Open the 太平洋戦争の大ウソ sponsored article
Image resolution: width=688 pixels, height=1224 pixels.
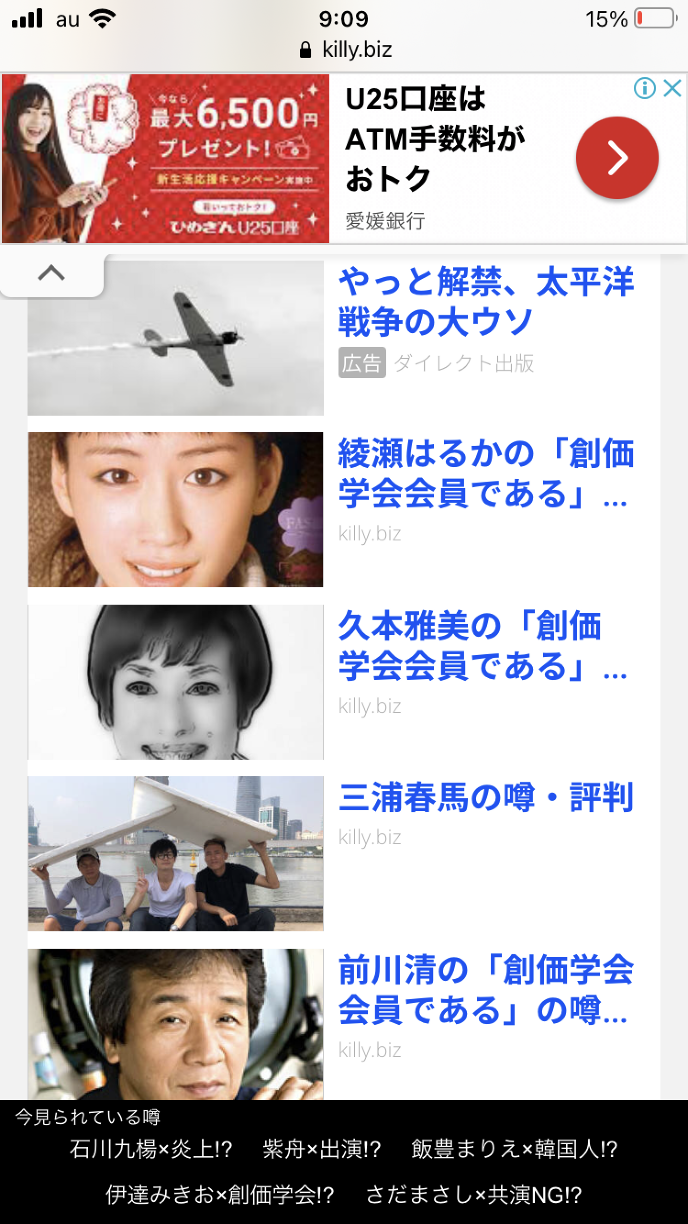click(486, 302)
